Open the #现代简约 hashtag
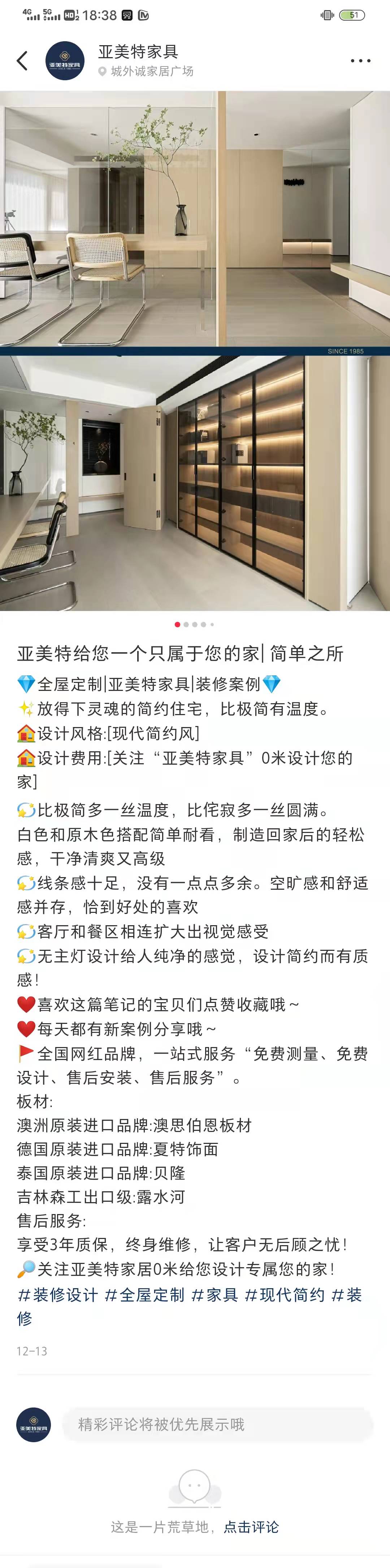This screenshot has width=390, height=1568. (285, 1295)
